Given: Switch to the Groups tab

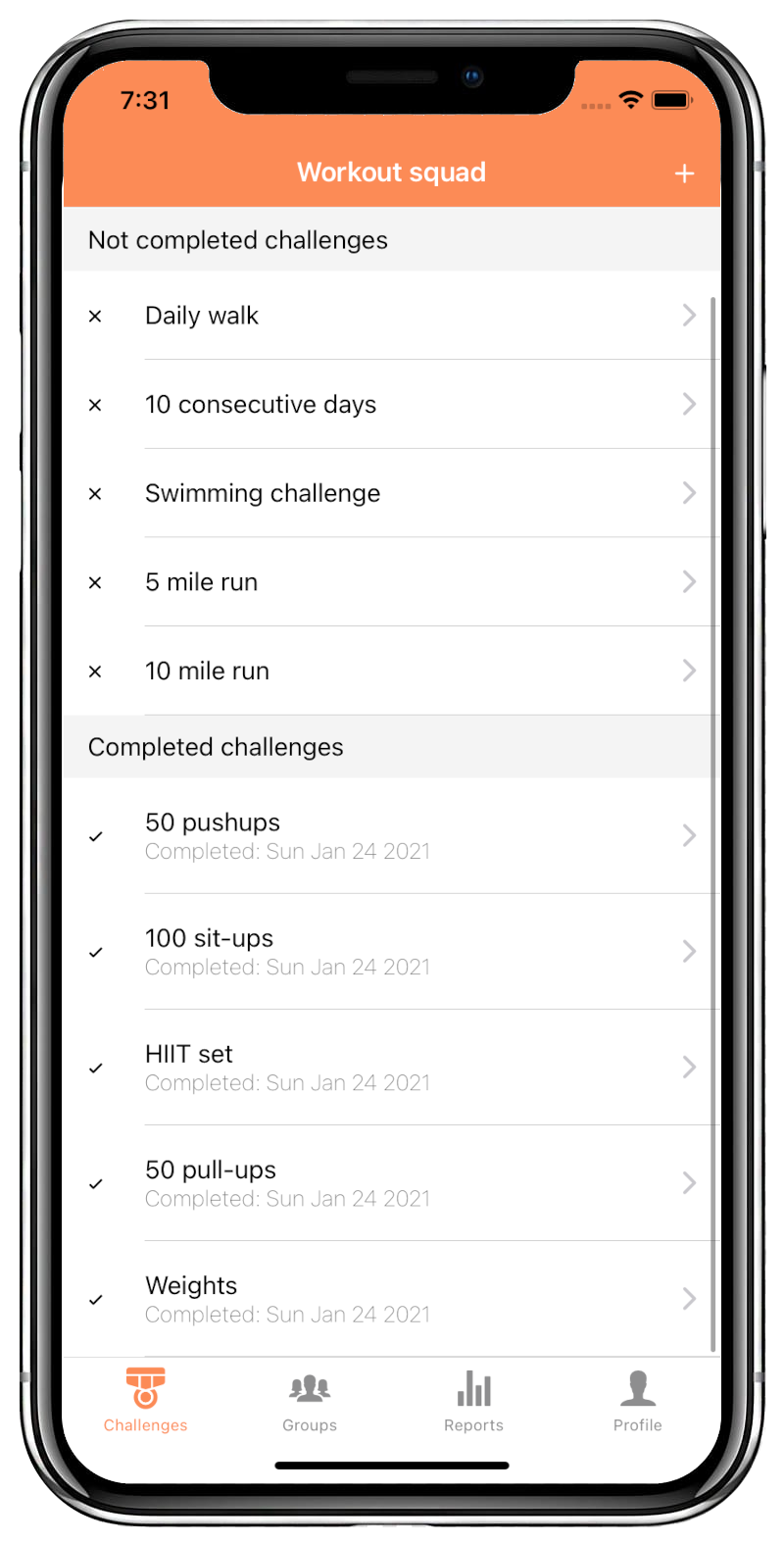Looking at the screenshot, I should point(310,1402).
